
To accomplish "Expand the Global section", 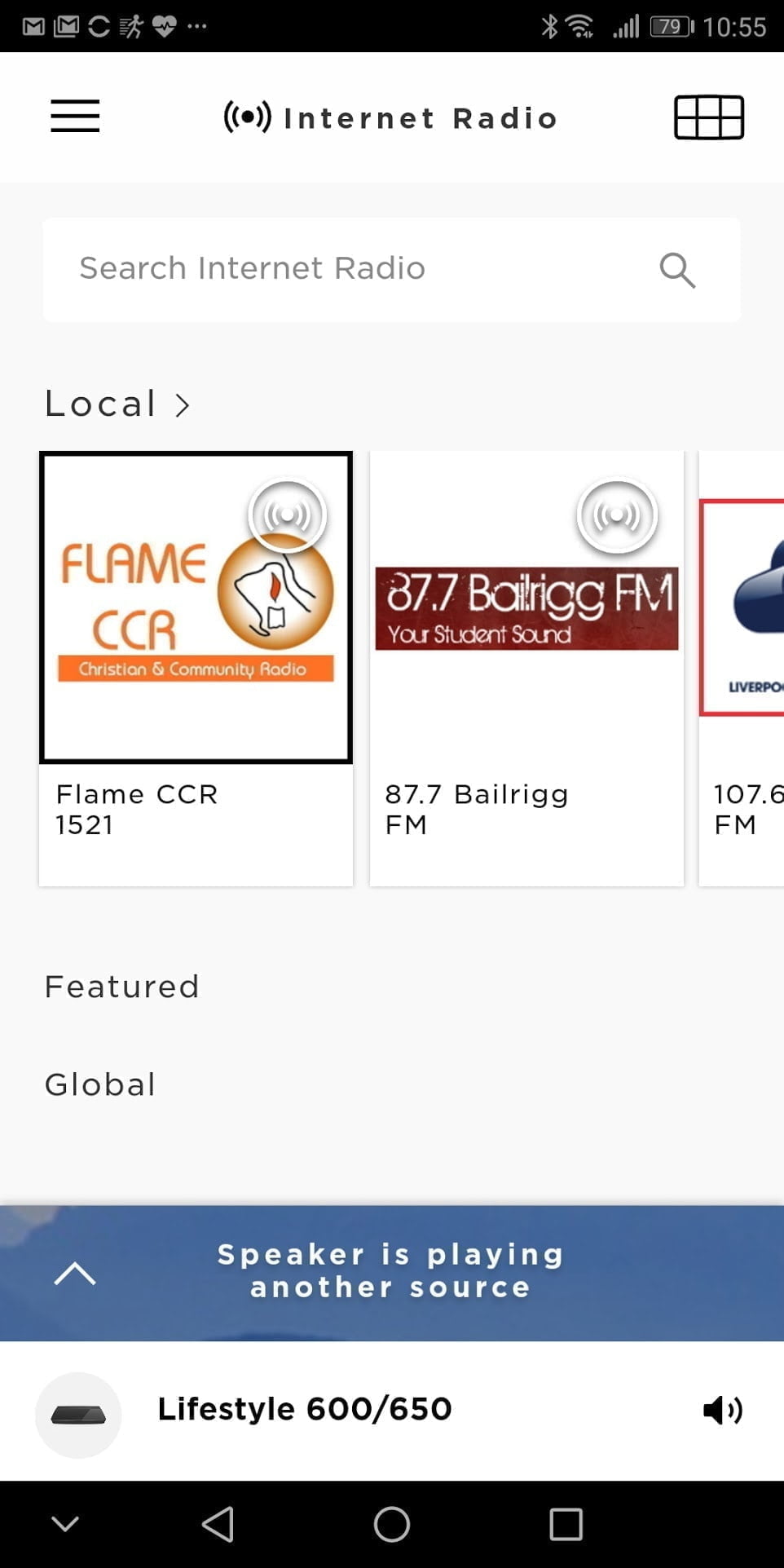I will point(100,1084).
